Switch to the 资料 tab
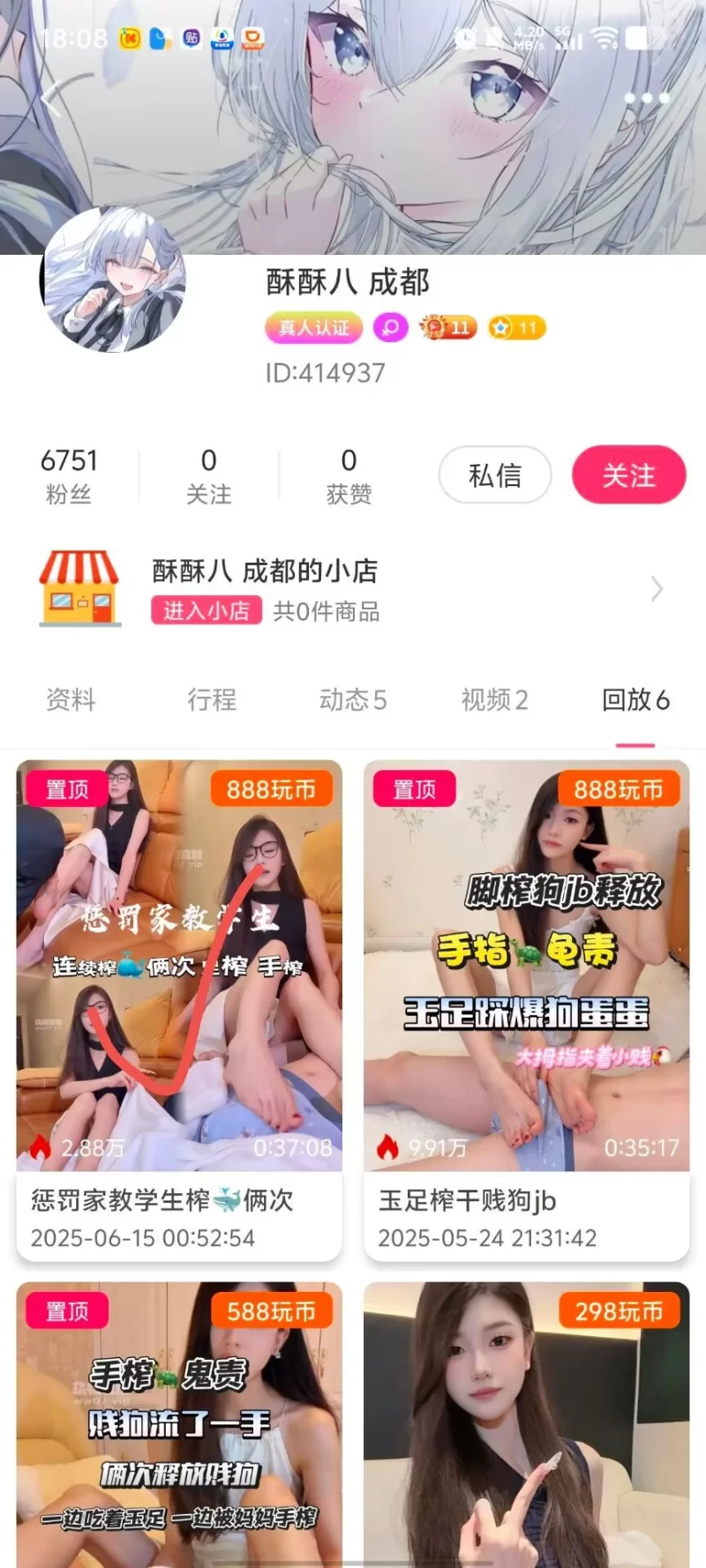The image size is (706, 1568). tap(71, 700)
